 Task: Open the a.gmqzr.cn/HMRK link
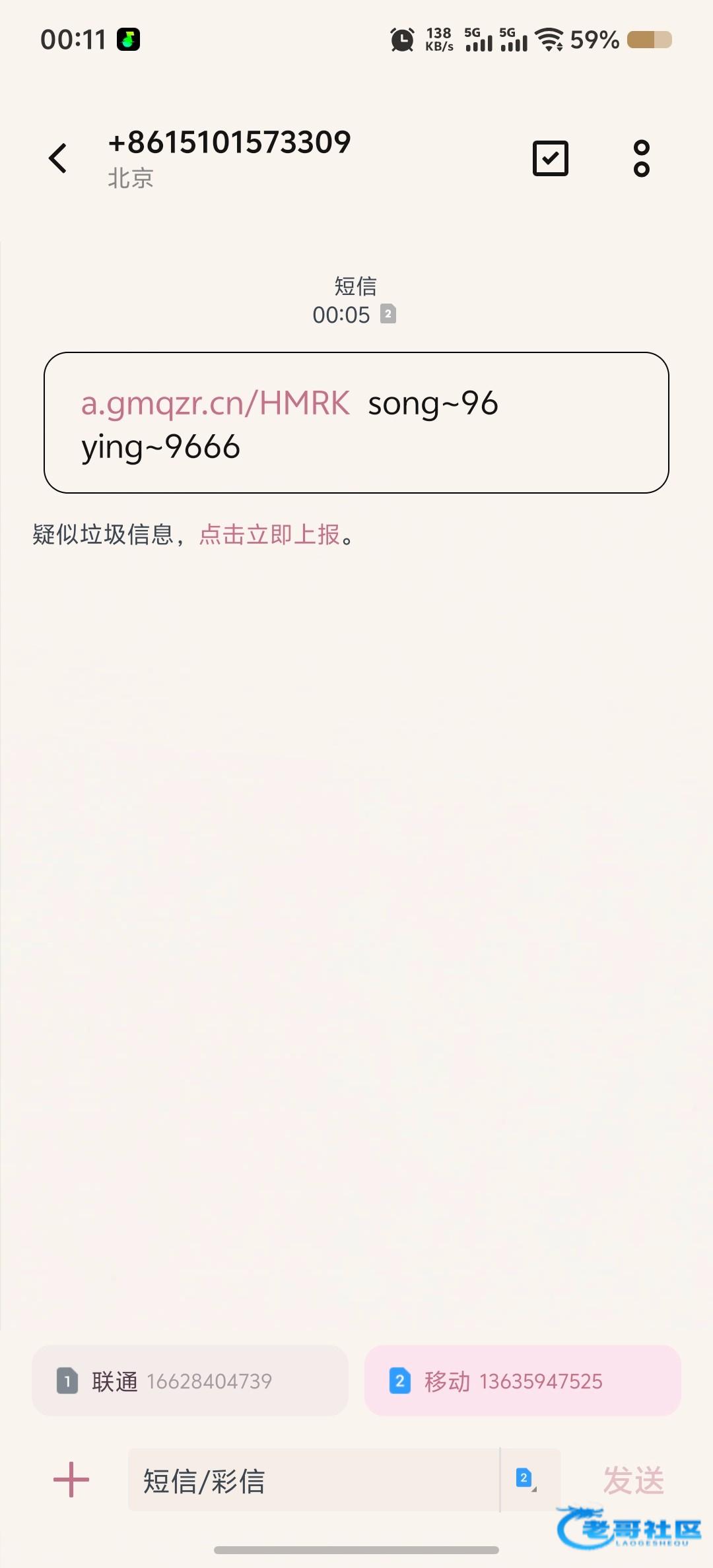[x=215, y=403]
